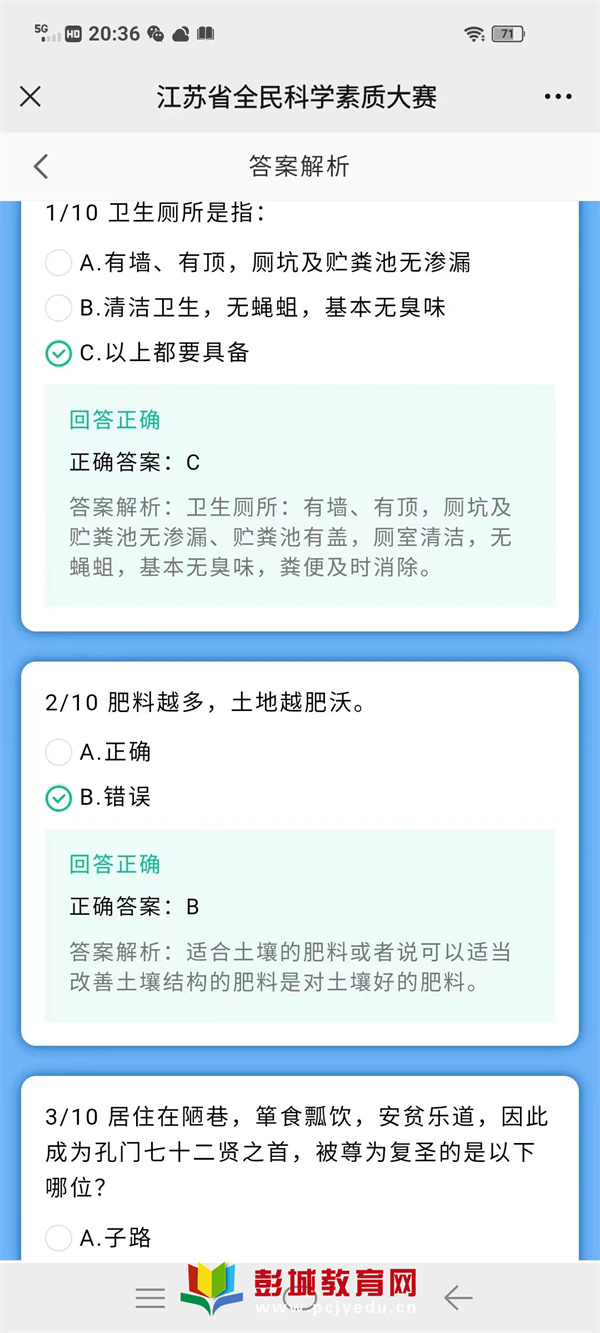This screenshot has width=600, height=1333.
Task: Select option A.子路 in question 3
Action: pos(59,1238)
